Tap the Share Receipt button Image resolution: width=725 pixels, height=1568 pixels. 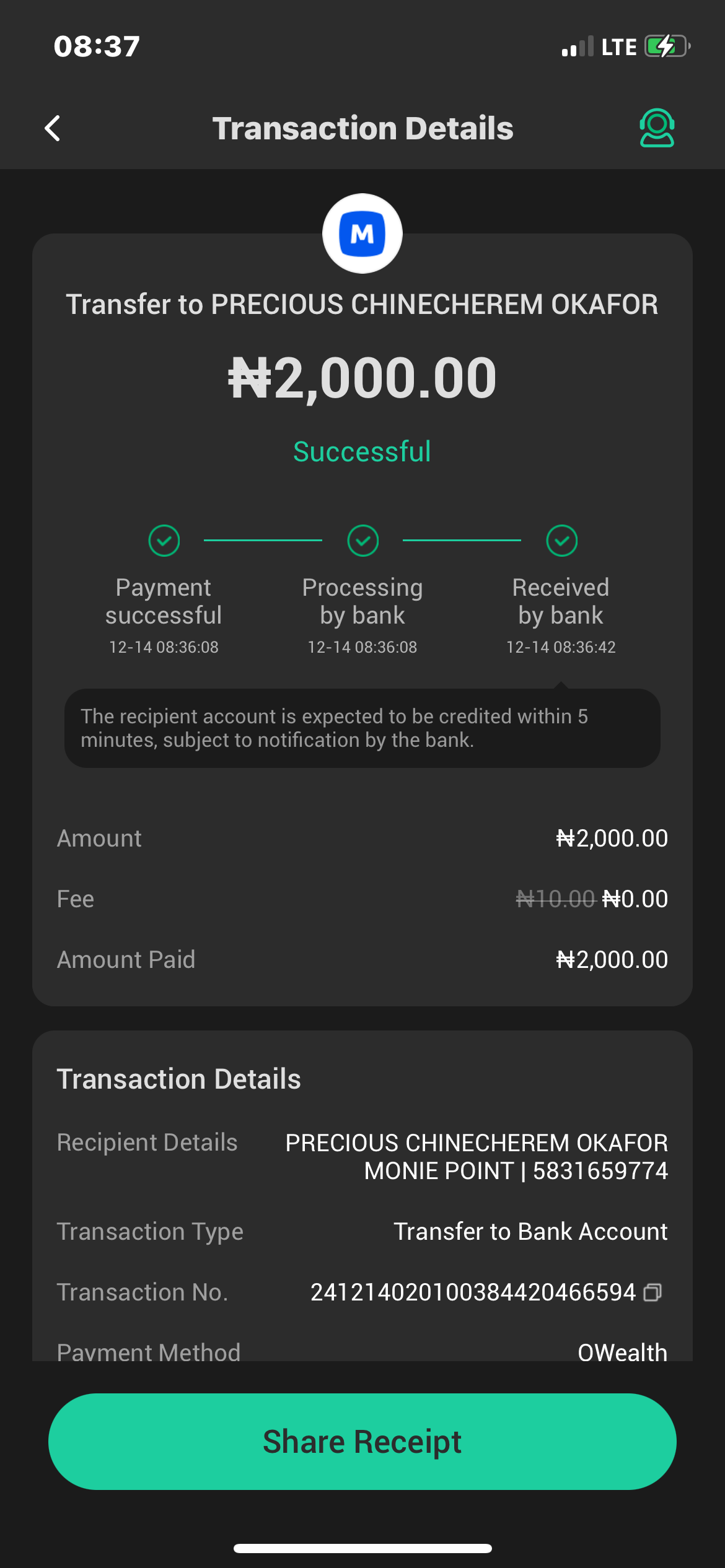362,1441
